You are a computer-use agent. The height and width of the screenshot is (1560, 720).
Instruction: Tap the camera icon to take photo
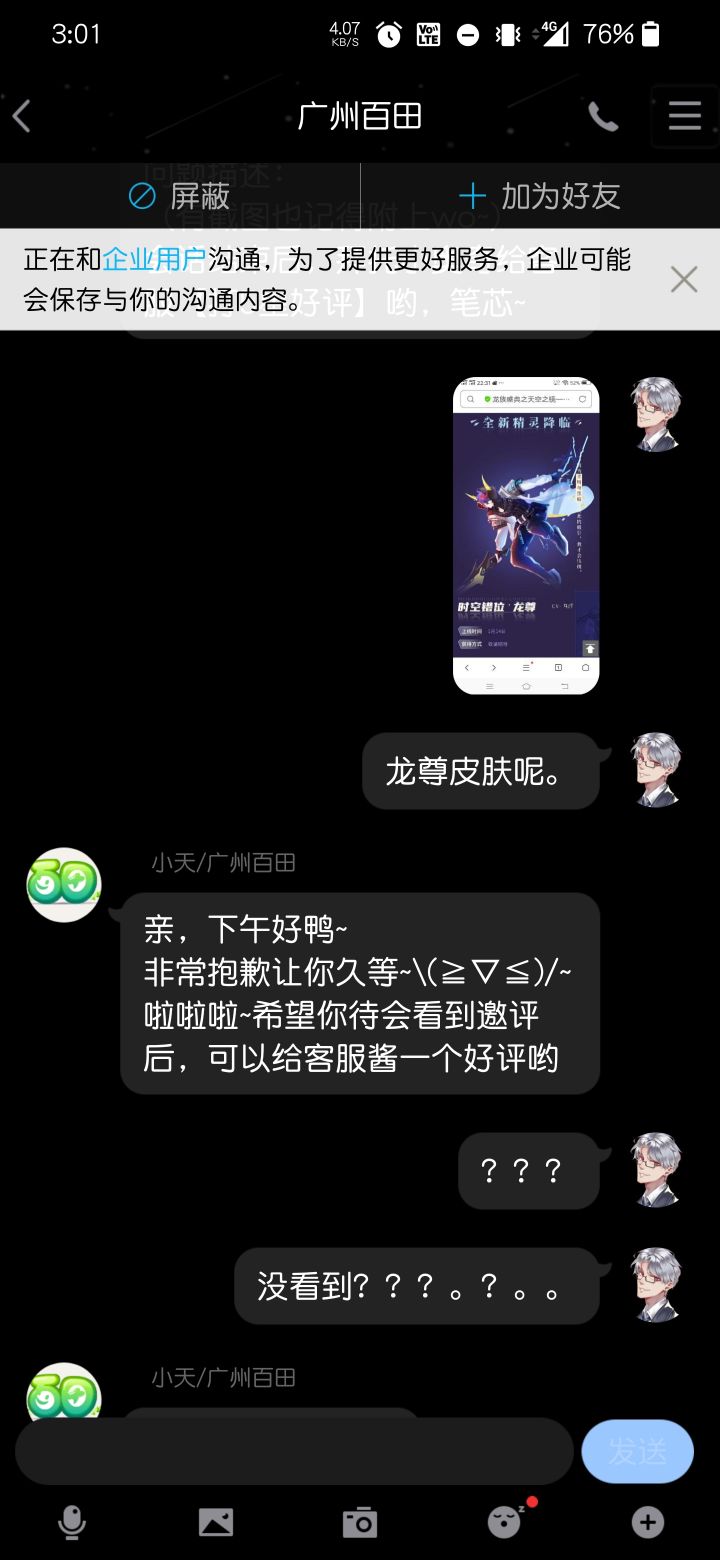click(x=359, y=1523)
